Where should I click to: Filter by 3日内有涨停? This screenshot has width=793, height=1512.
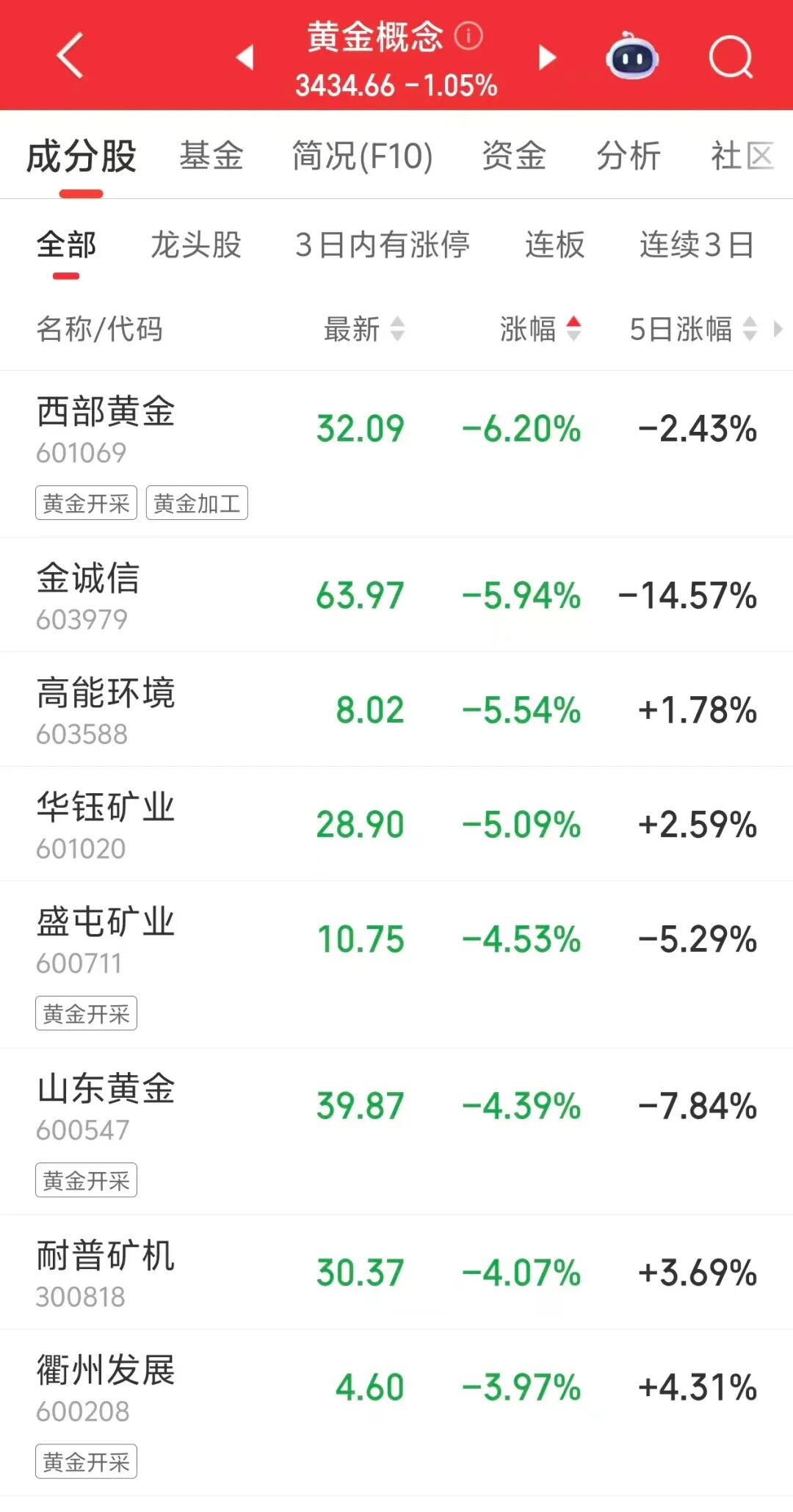click(383, 245)
